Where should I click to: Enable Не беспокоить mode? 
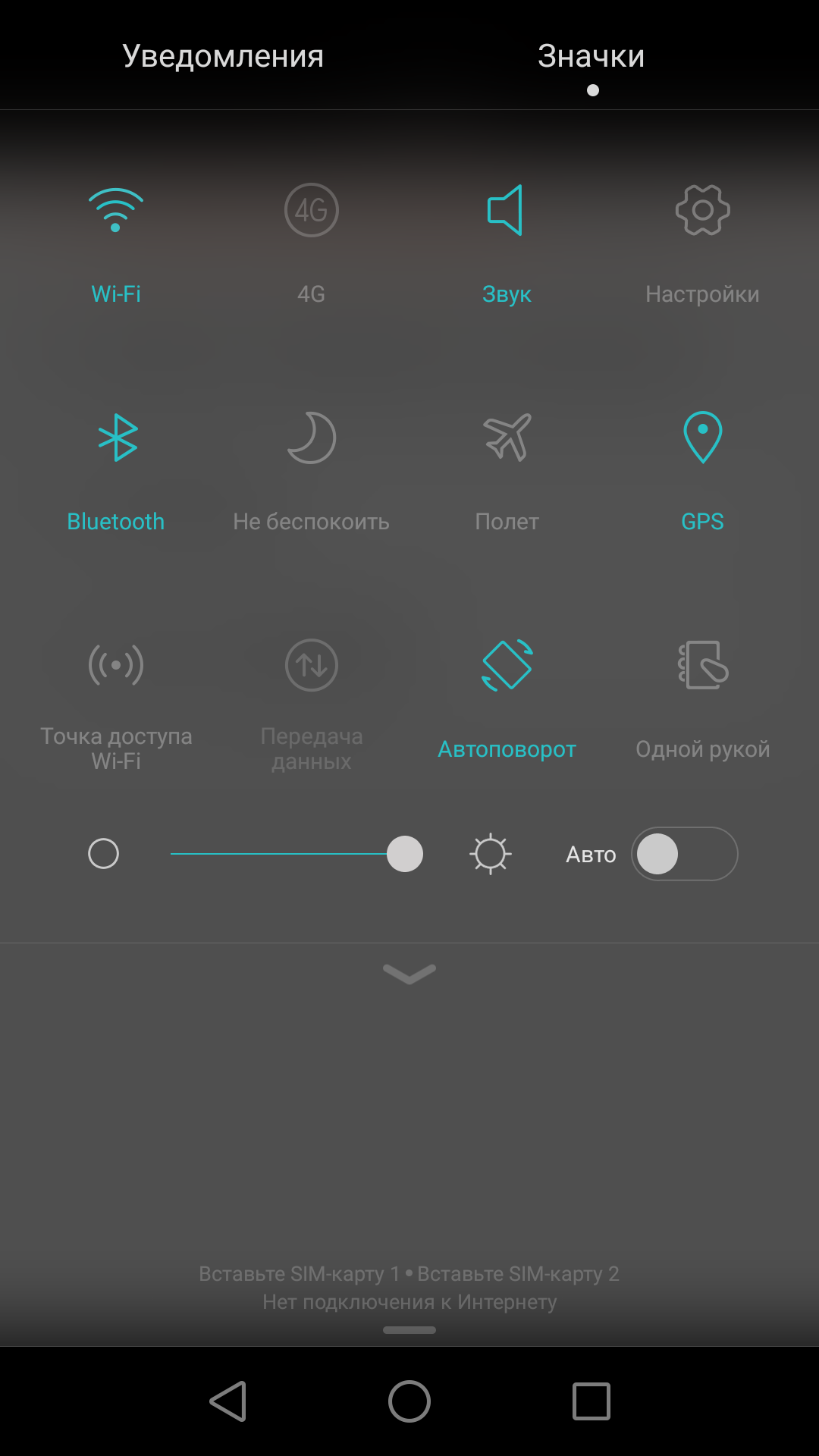pos(311,438)
